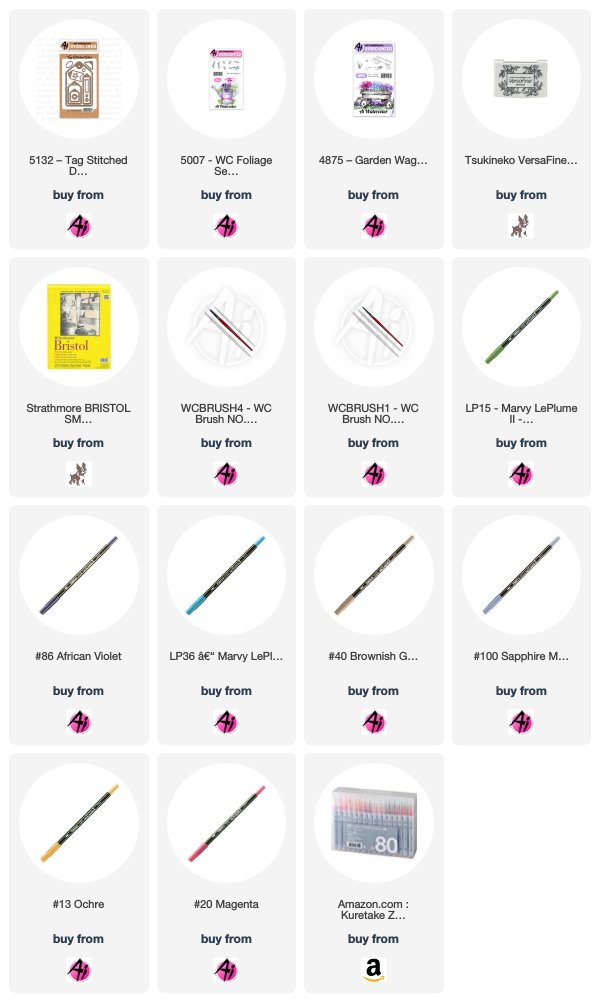This screenshot has width=600, height=1008.
Task: Open the LP15 Marvy LePlume II marker
Action: (522, 327)
